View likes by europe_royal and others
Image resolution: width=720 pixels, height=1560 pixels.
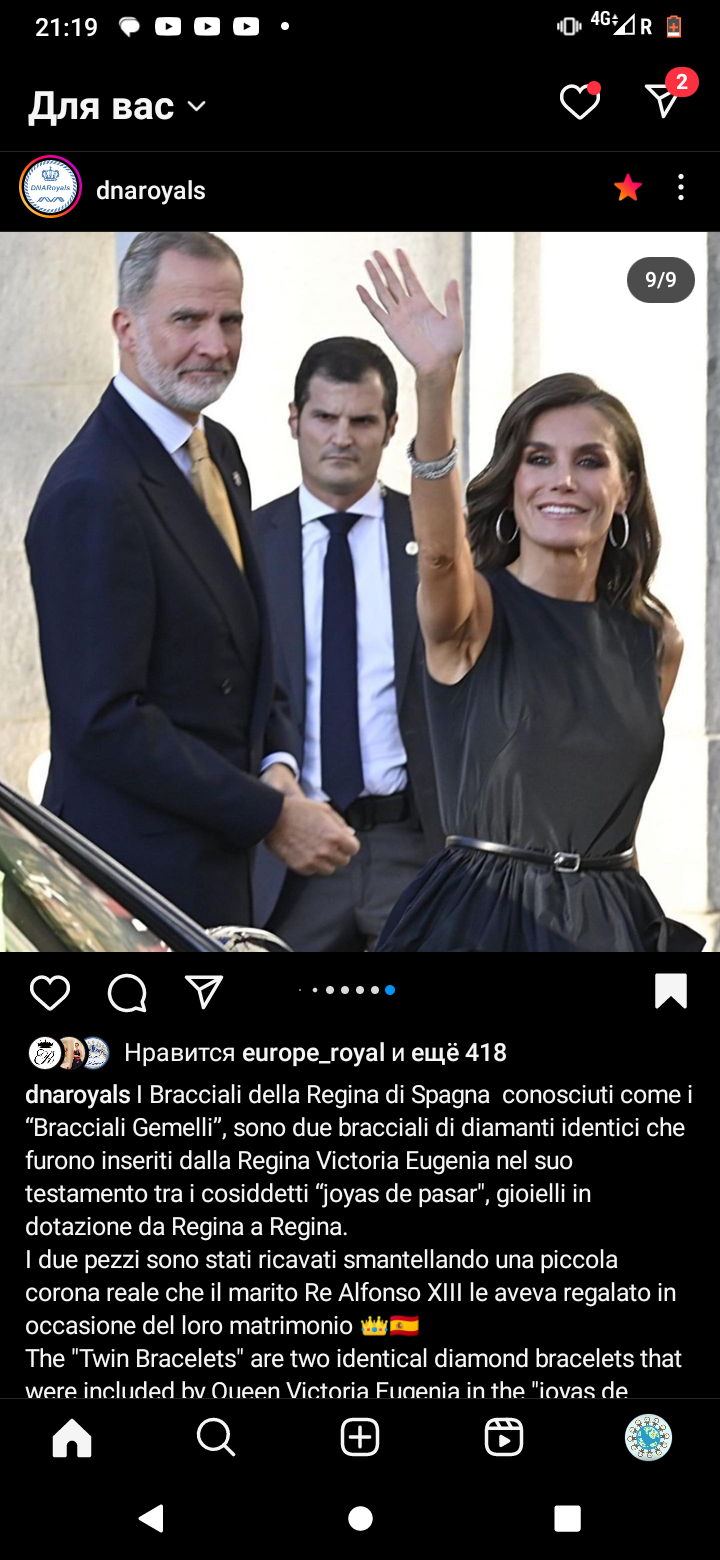[x=314, y=1052]
